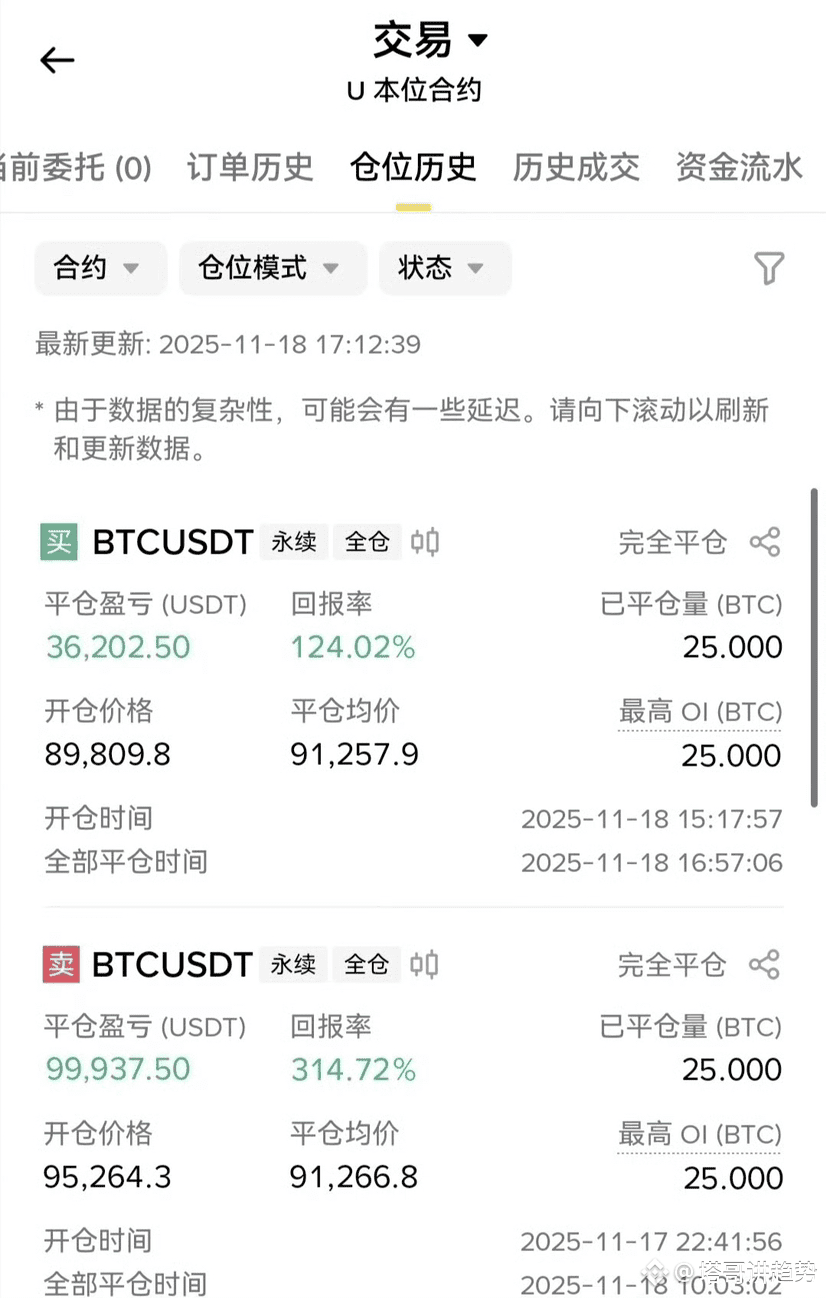826x1298 pixels.
Task: Share the long BTCUSDT position with 124.02% return
Action: pyautogui.click(x=765, y=542)
